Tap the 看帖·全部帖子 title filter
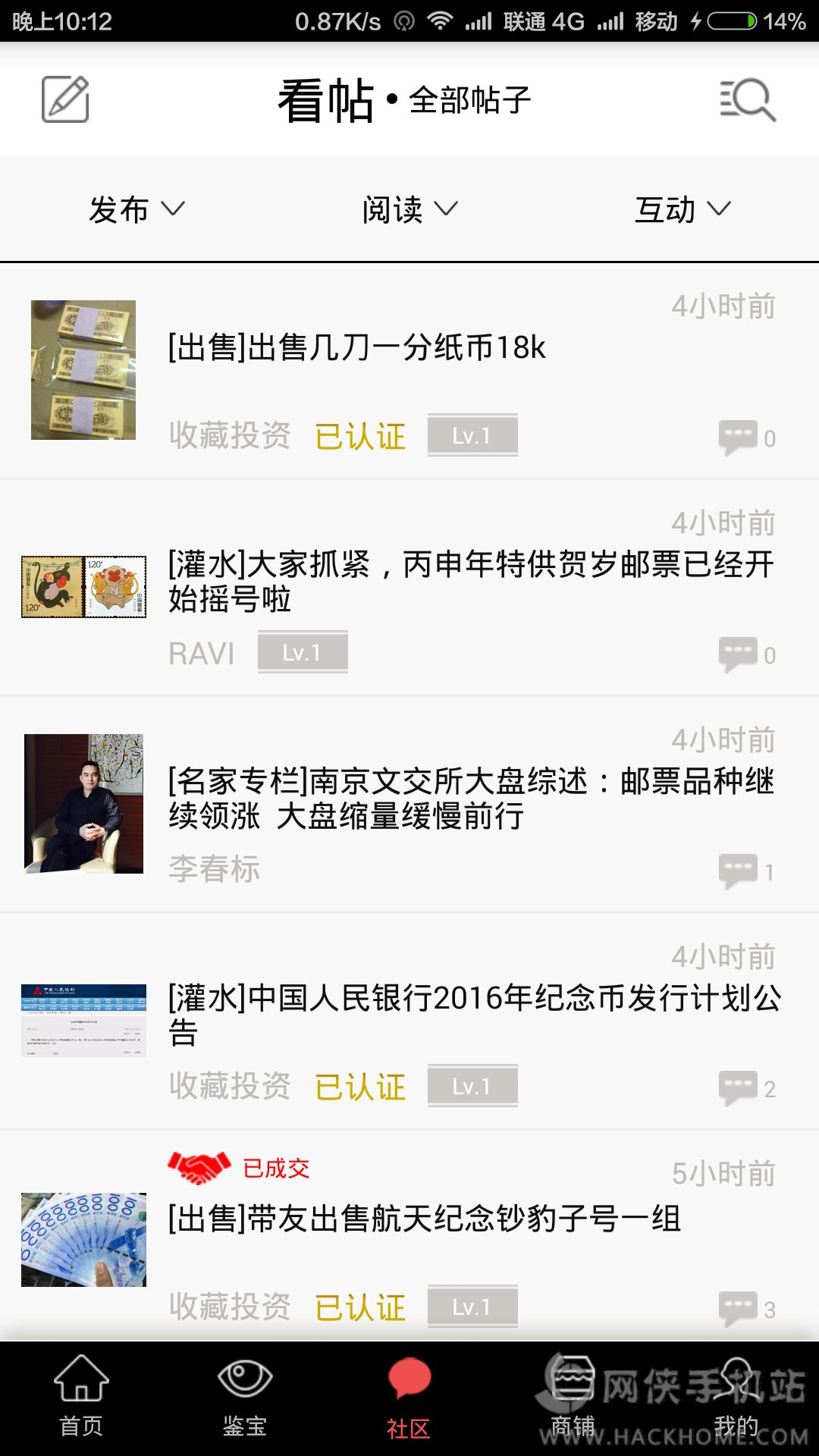Screen dimensions: 819x1456 click(406, 99)
